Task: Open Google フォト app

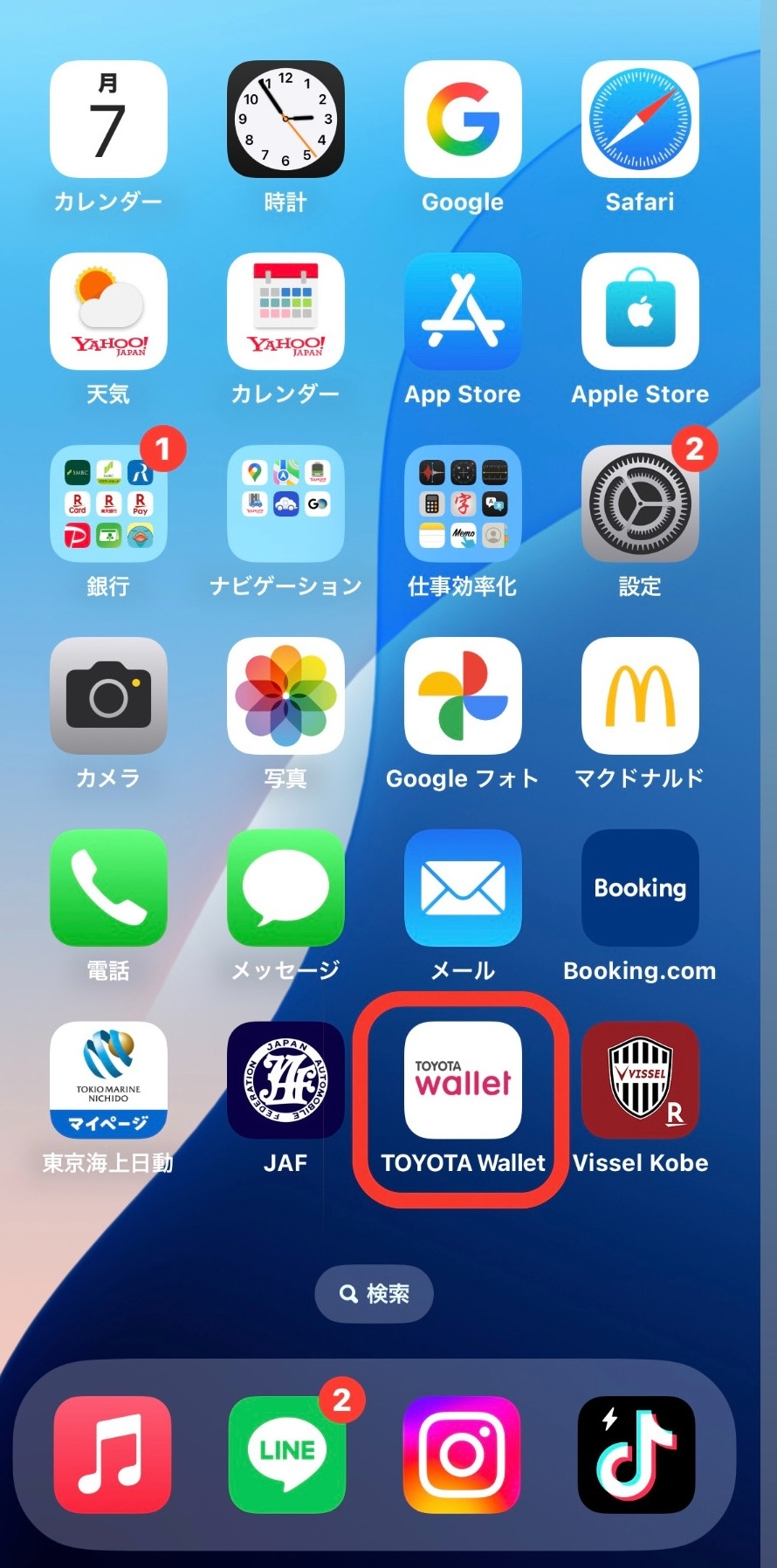Action: coord(463,695)
